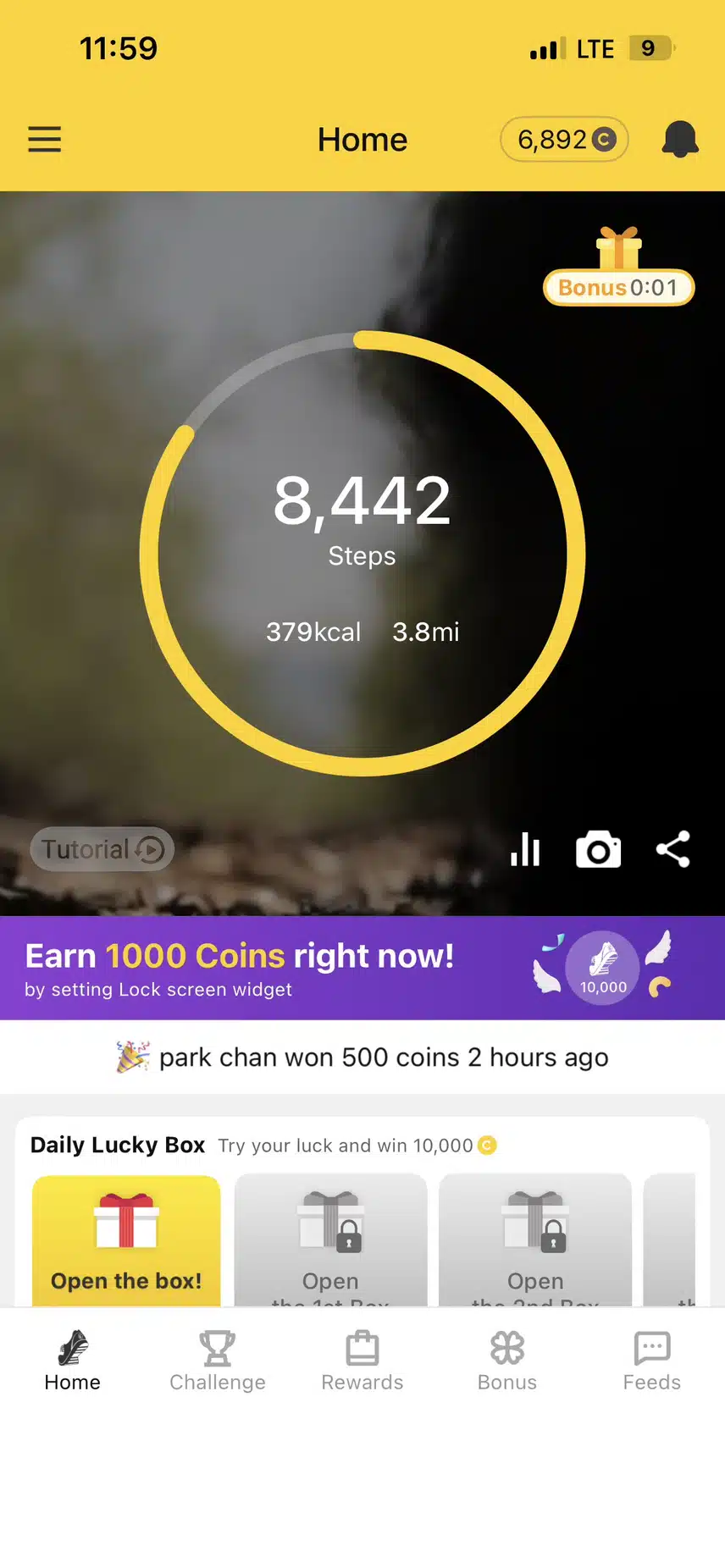Screen dimensions: 725x1568
Task: Switch to the Feeds tab
Action: click(652, 1361)
